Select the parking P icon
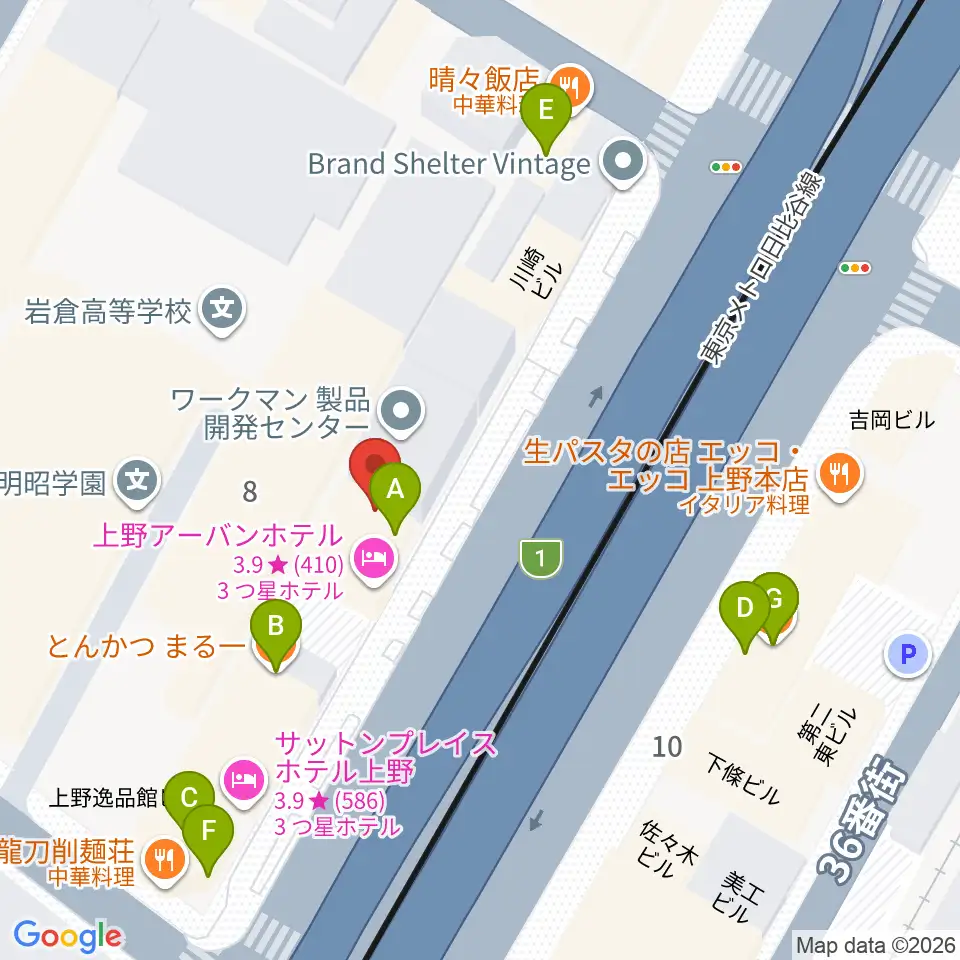Screen dimensions: 960x960 point(908,654)
